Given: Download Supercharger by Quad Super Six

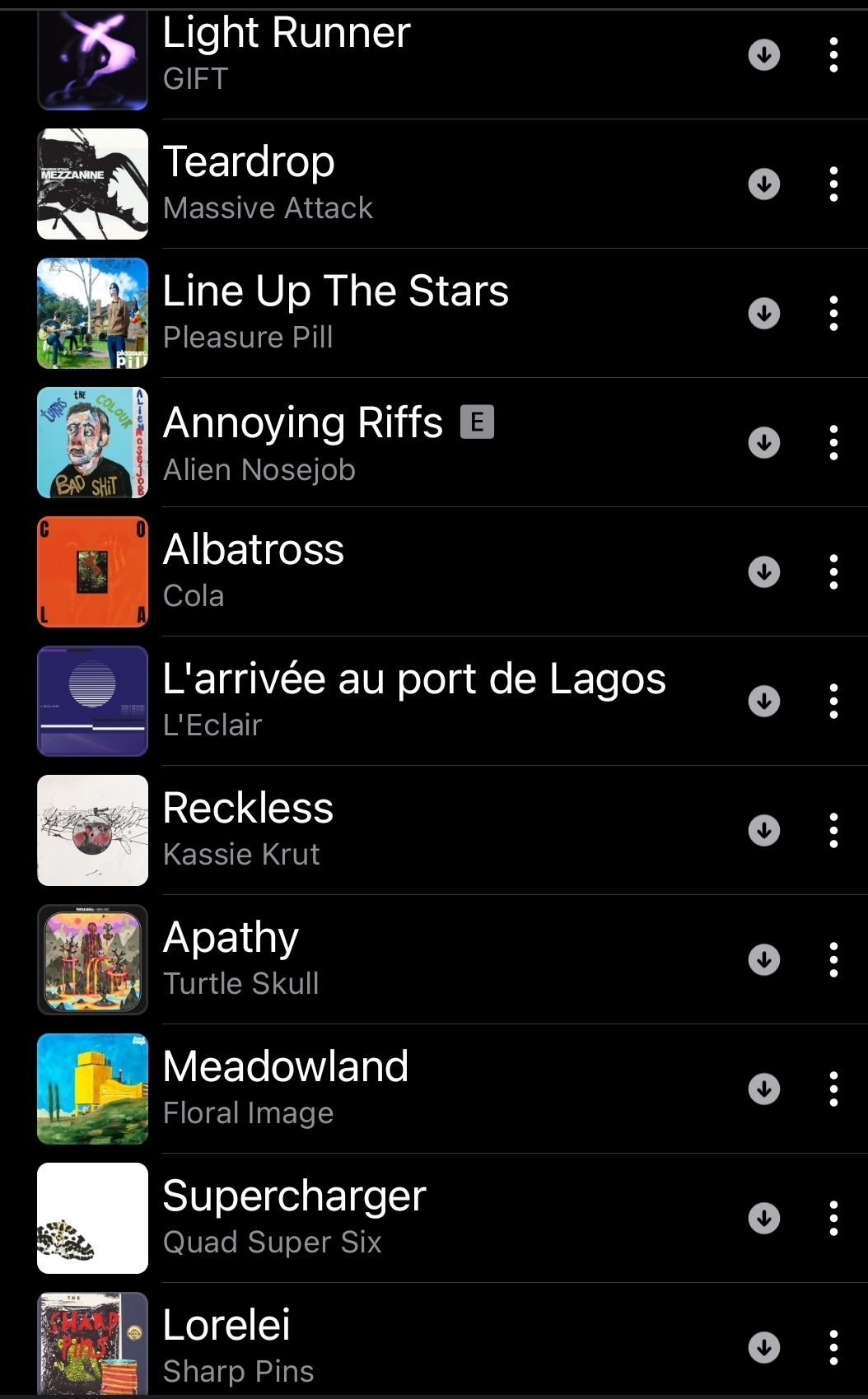Looking at the screenshot, I should pos(763,1218).
